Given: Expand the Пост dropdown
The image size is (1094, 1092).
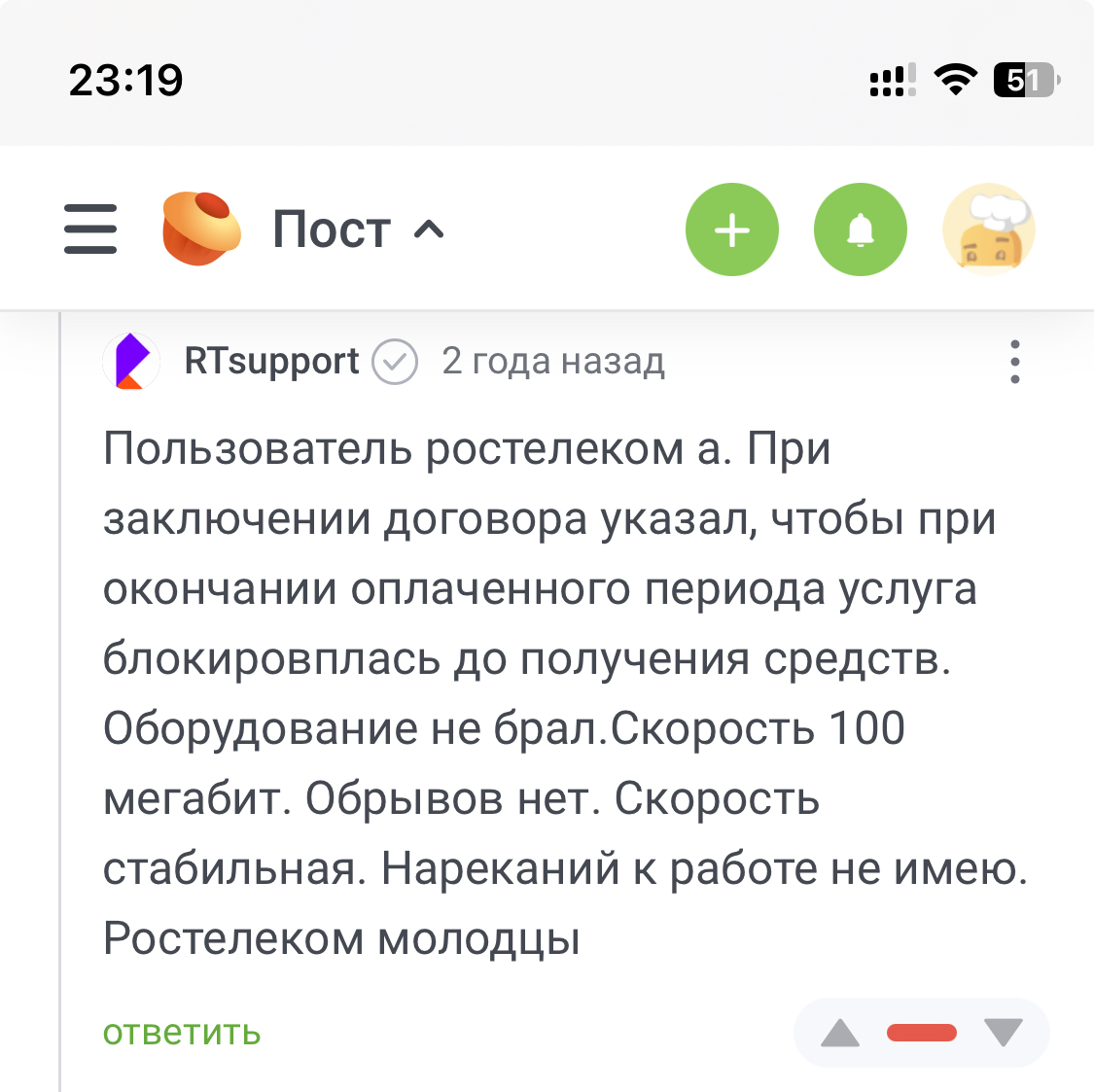Looking at the screenshot, I should [x=358, y=229].
